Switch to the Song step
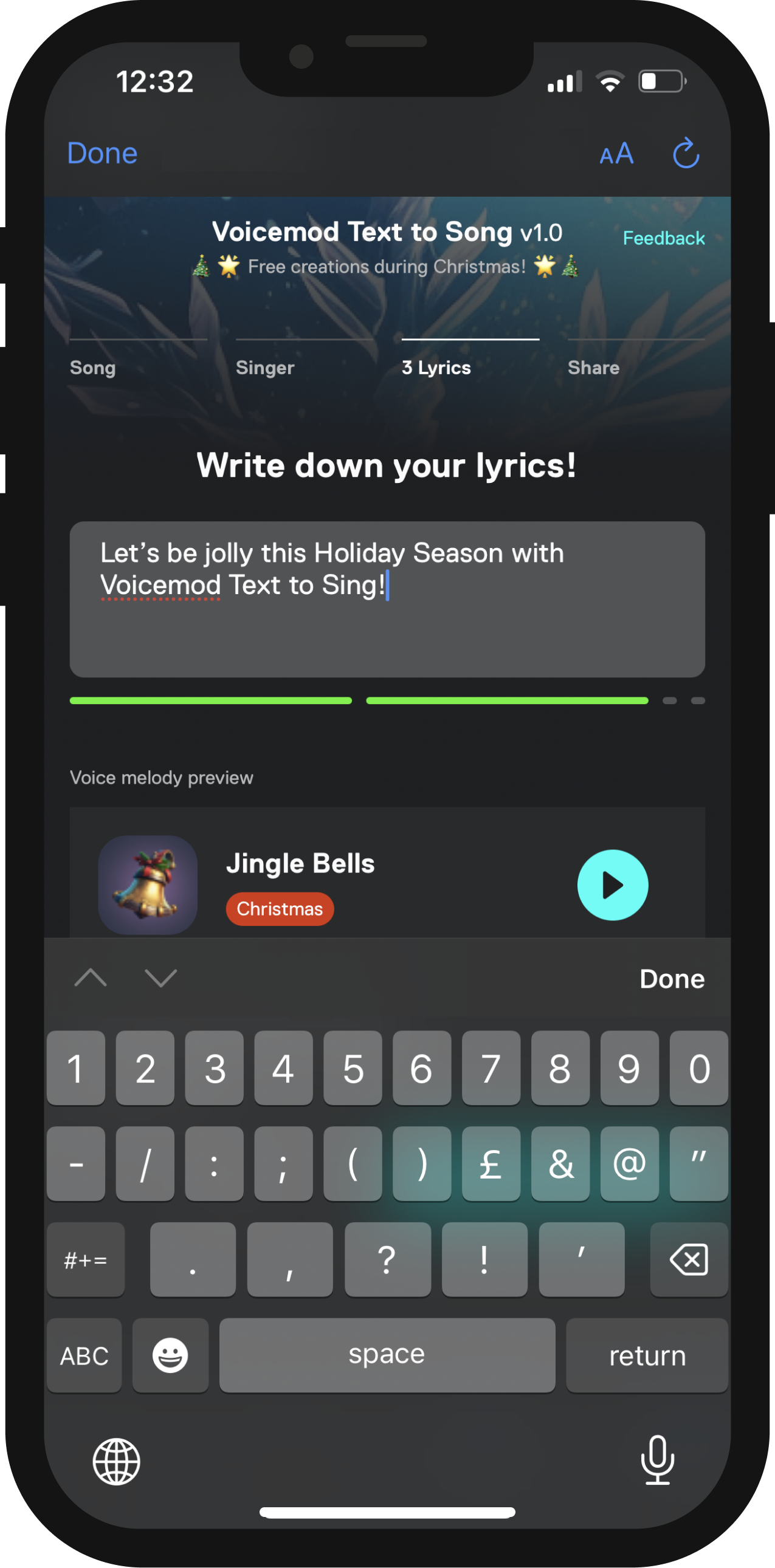The height and width of the screenshot is (1568, 775). point(92,367)
